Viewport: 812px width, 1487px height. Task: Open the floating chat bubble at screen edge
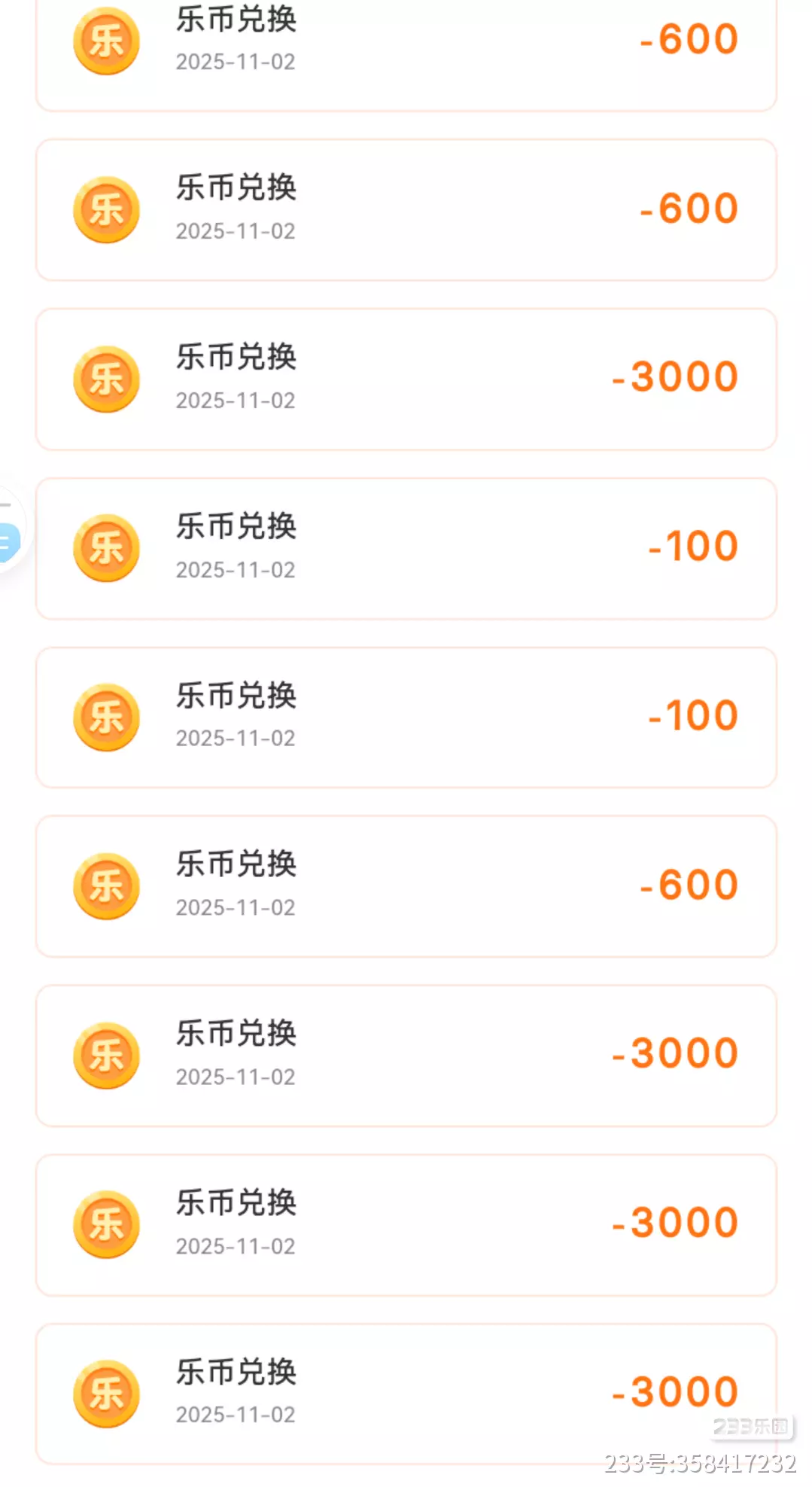point(8,541)
